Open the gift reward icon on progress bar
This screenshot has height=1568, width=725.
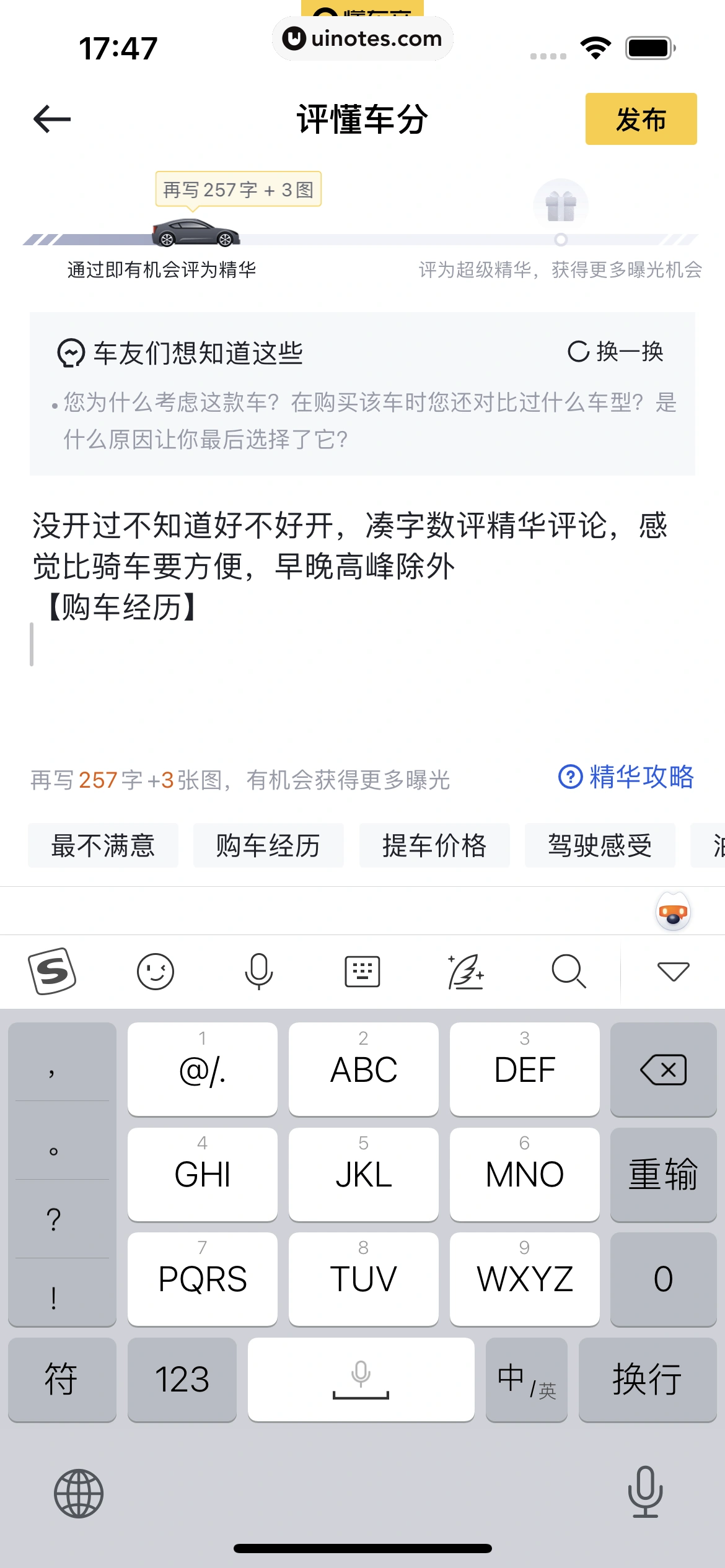click(561, 206)
